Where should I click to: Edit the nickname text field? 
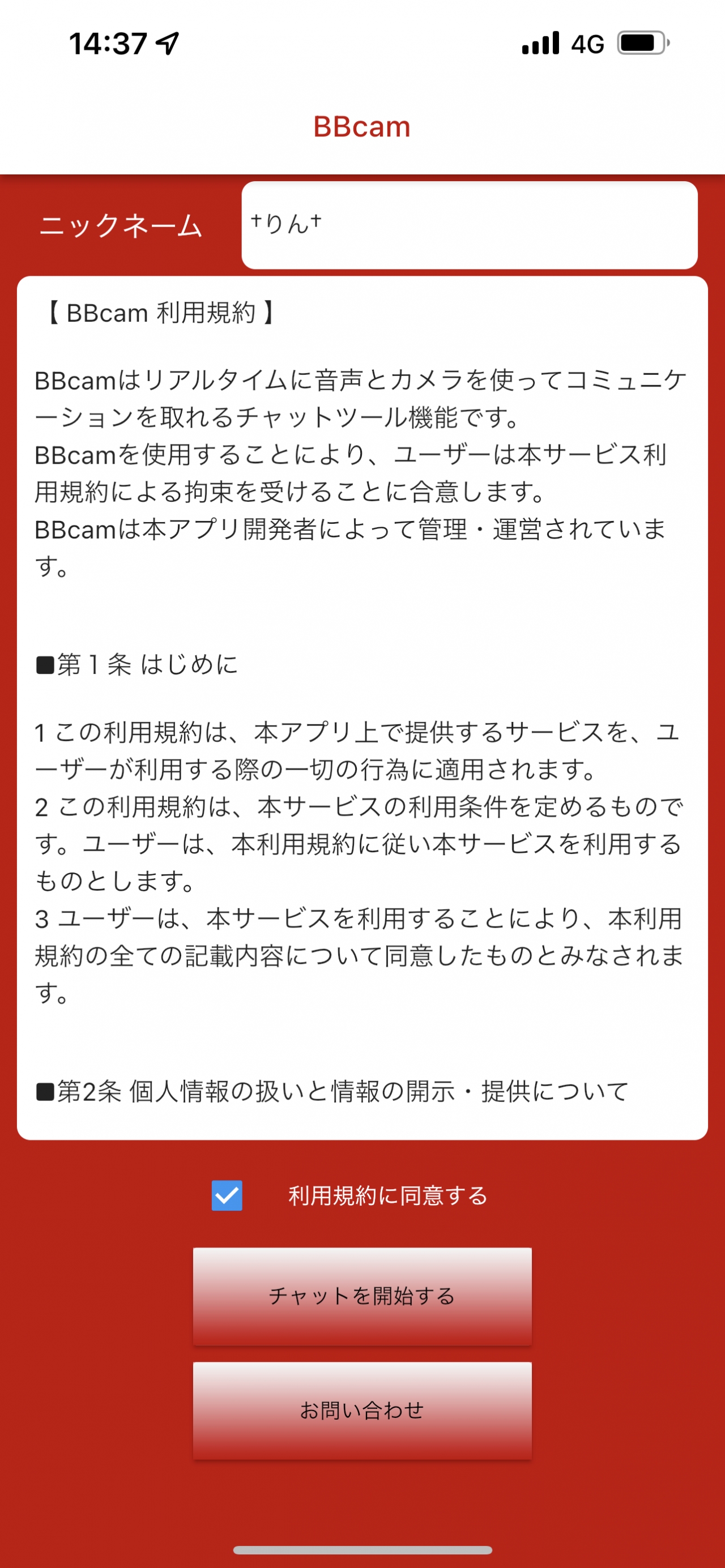pyautogui.click(x=470, y=225)
